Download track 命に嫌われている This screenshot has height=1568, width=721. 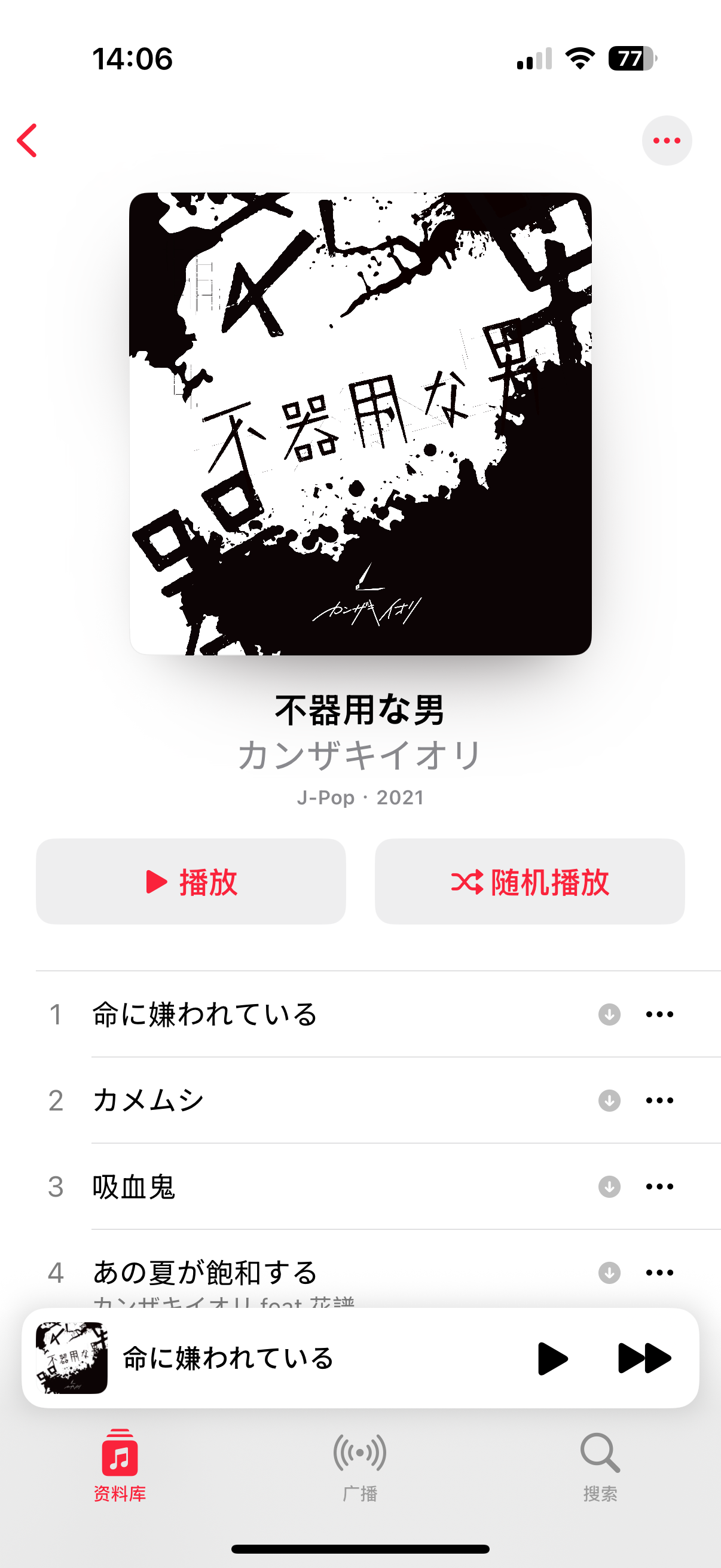tap(609, 1014)
